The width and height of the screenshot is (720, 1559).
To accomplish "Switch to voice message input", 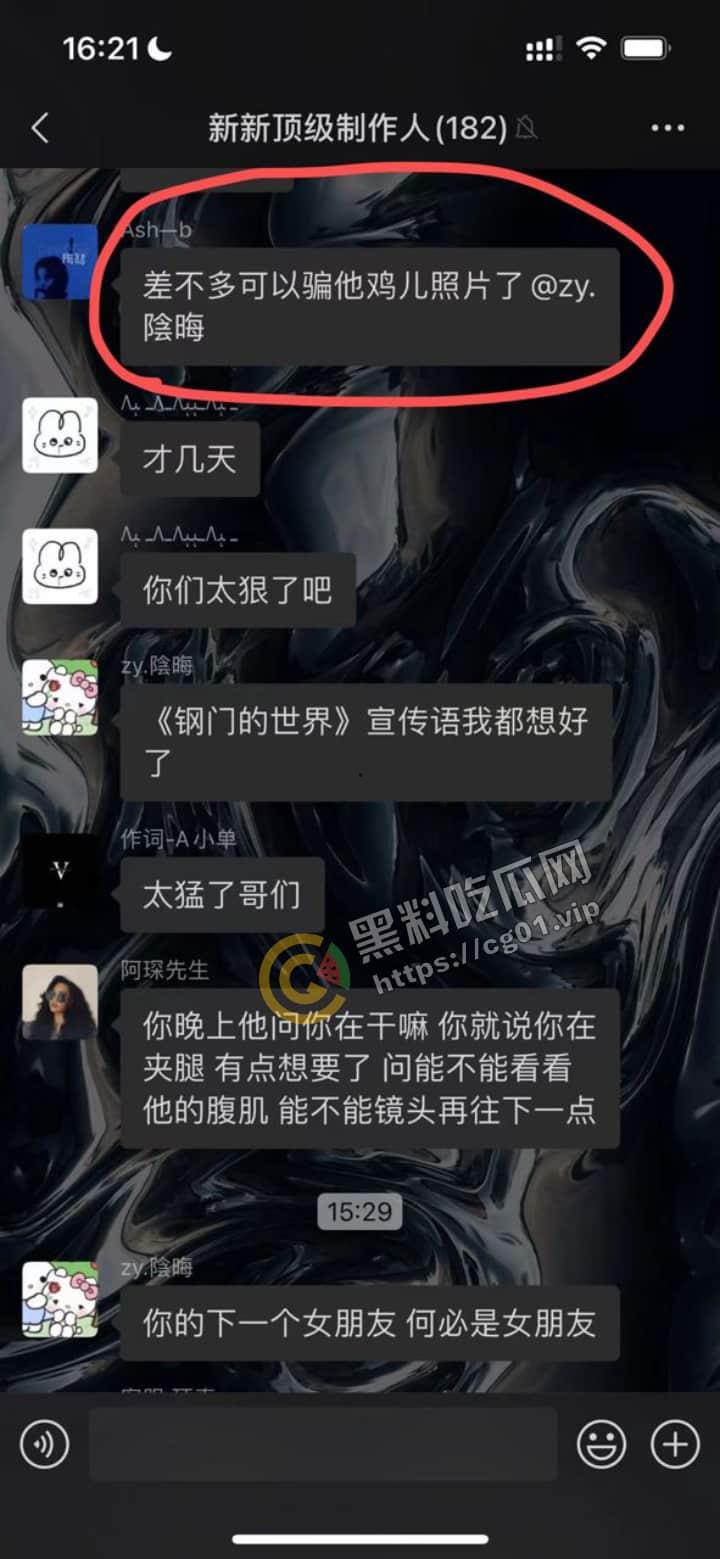I will (45, 1445).
